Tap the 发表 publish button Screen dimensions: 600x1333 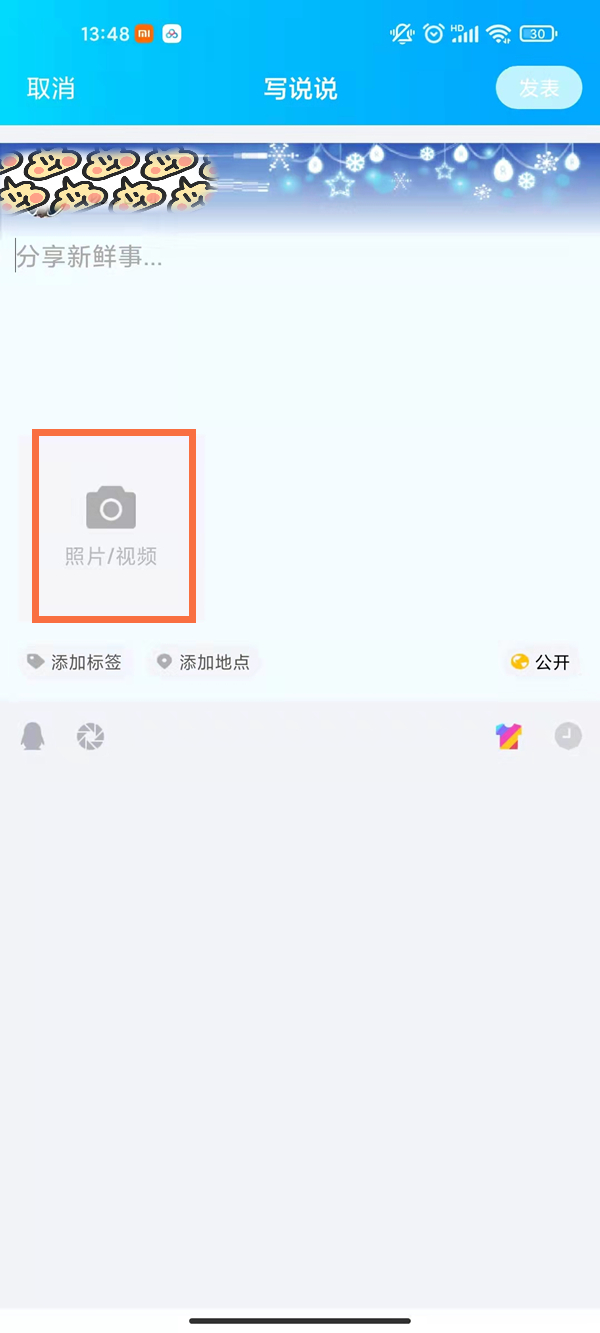click(539, 88)
